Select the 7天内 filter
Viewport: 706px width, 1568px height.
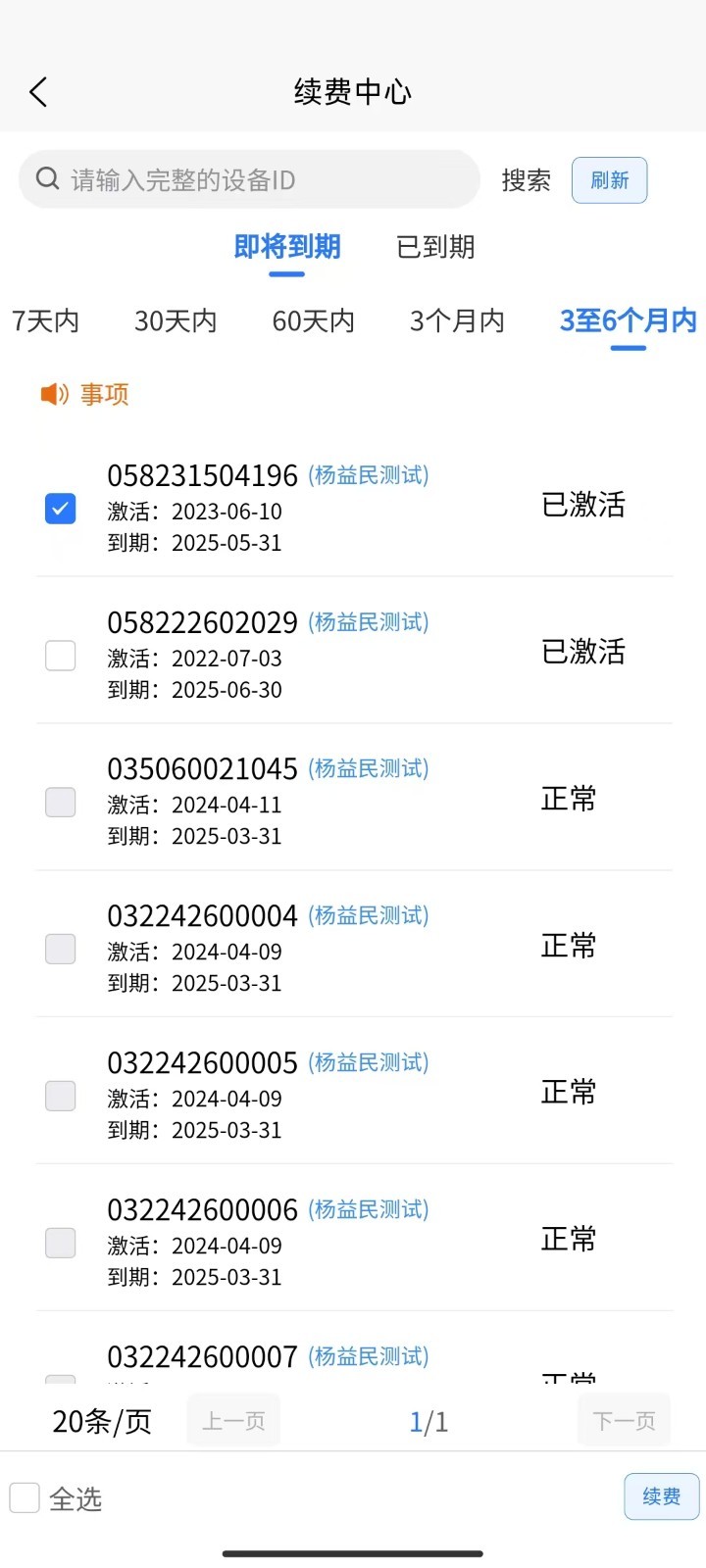(x=45, y=320)
